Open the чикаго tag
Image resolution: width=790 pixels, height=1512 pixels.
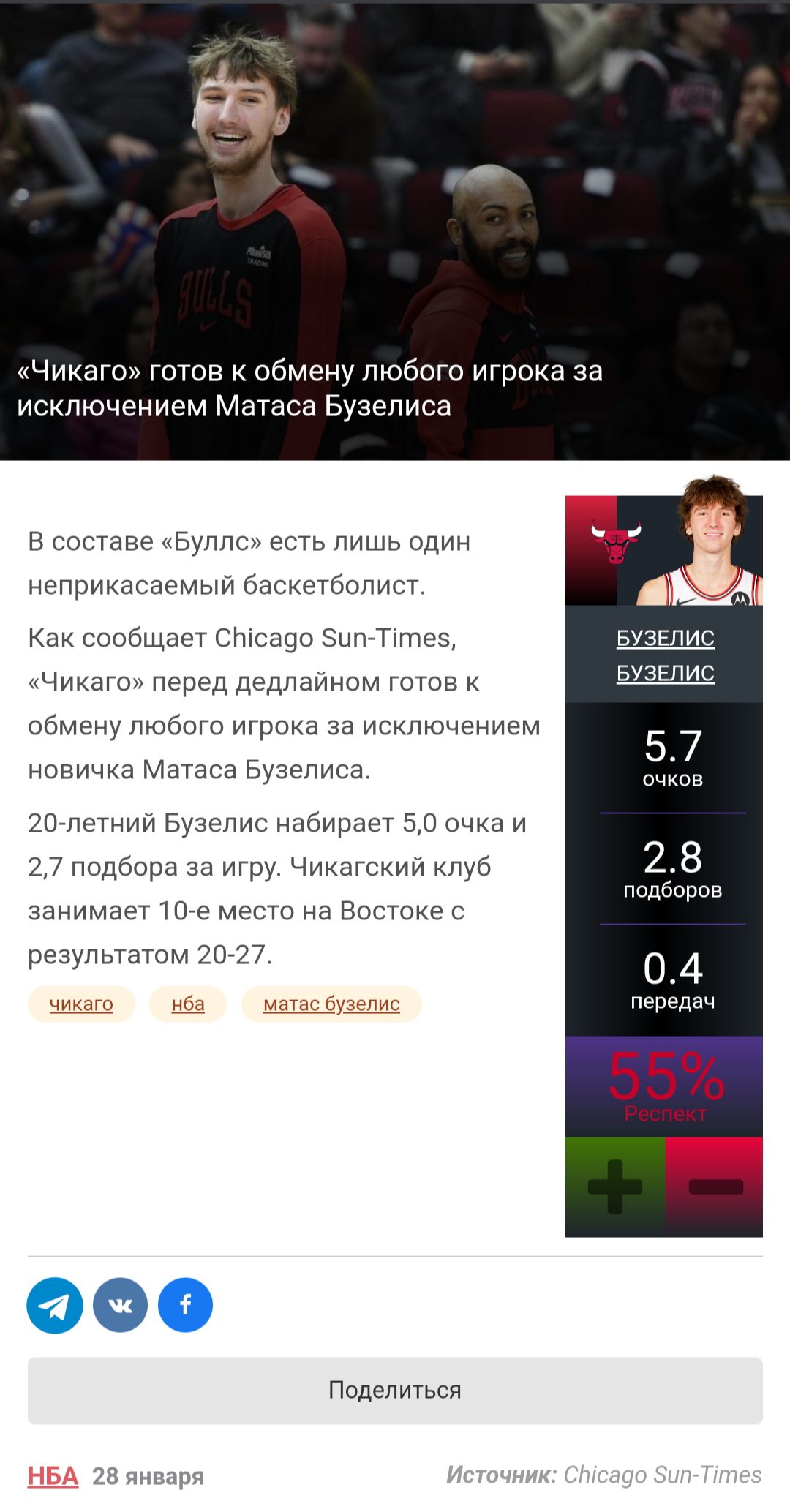[81, 1004]
